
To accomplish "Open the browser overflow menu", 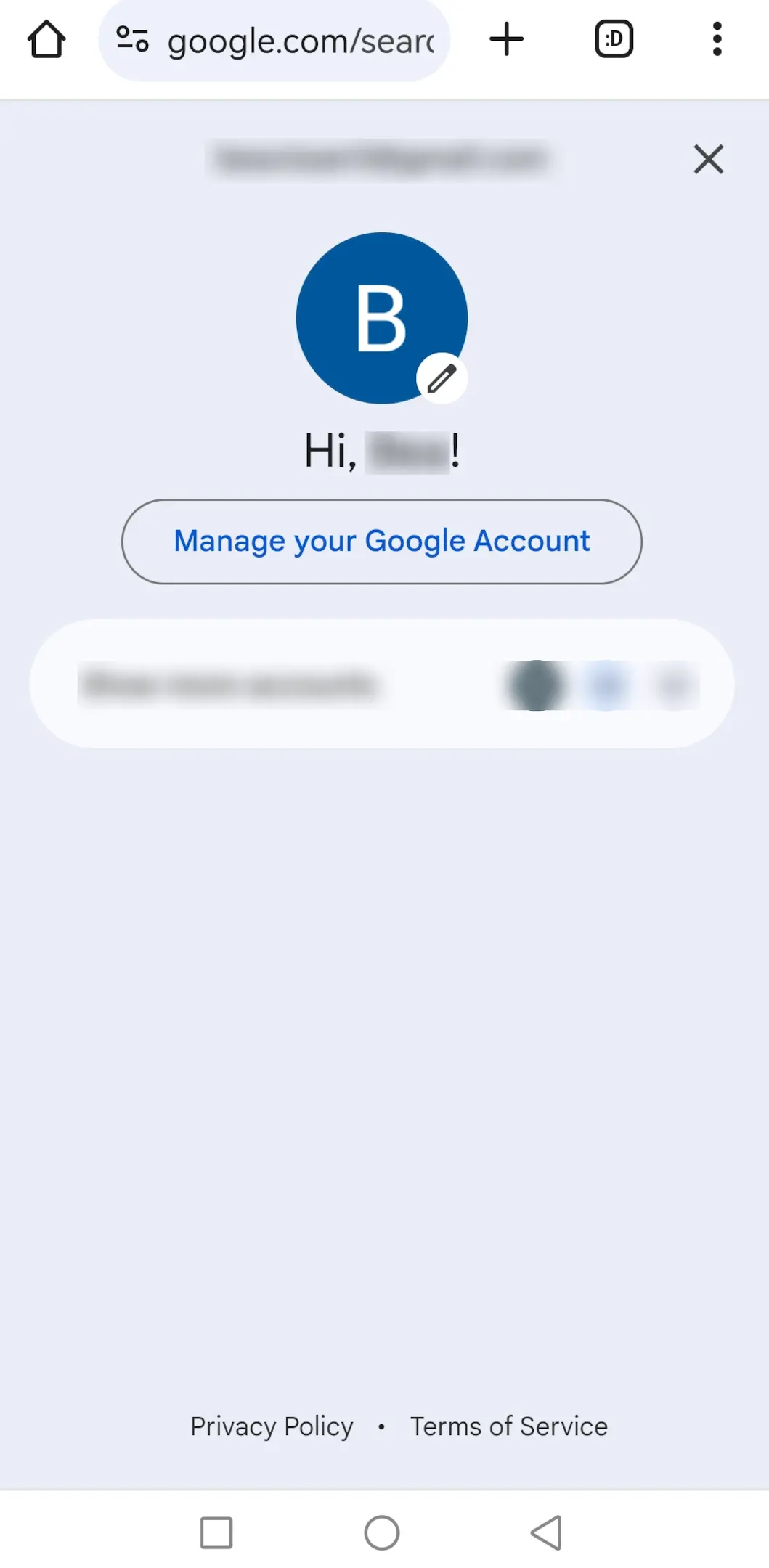I will tap(717, 39).
